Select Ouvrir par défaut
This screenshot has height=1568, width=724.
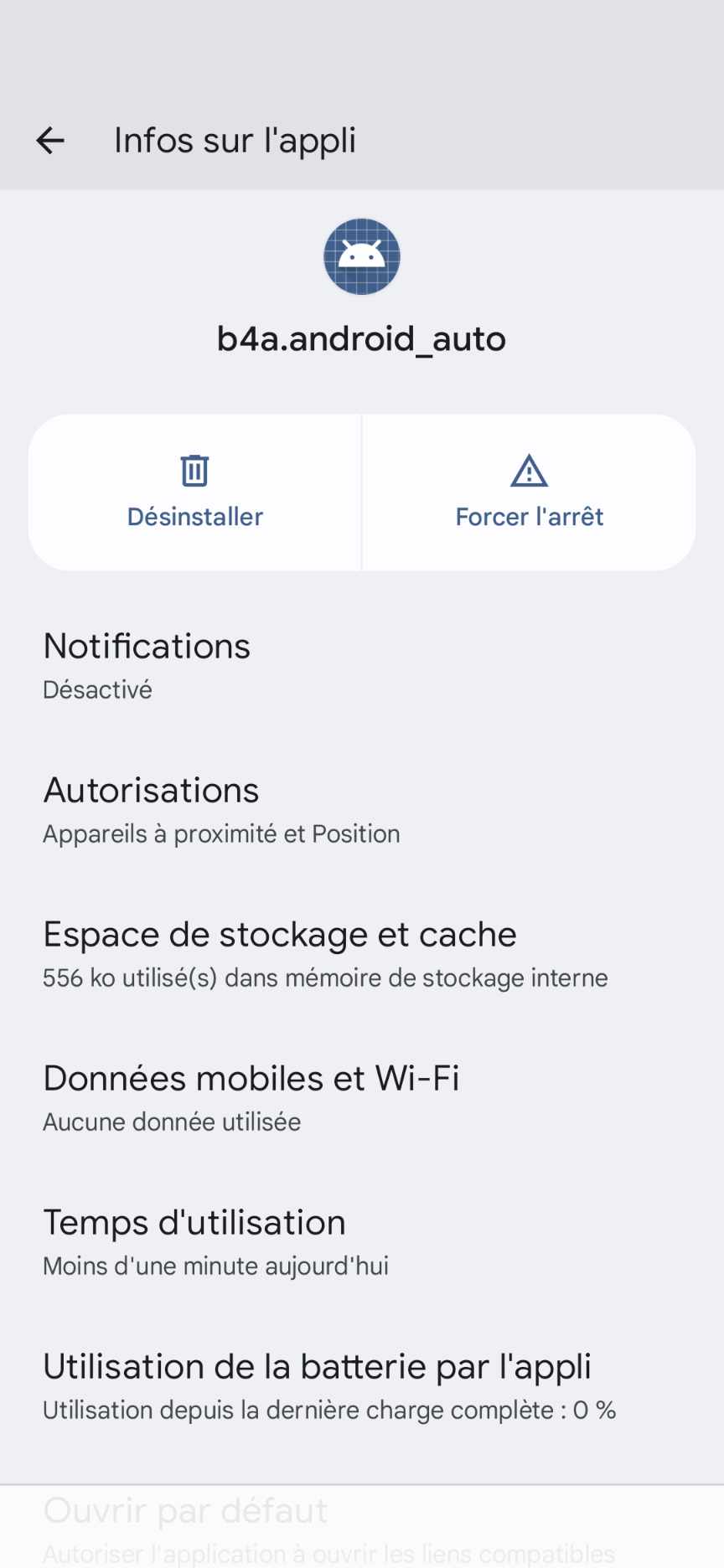click(362, 1526)
